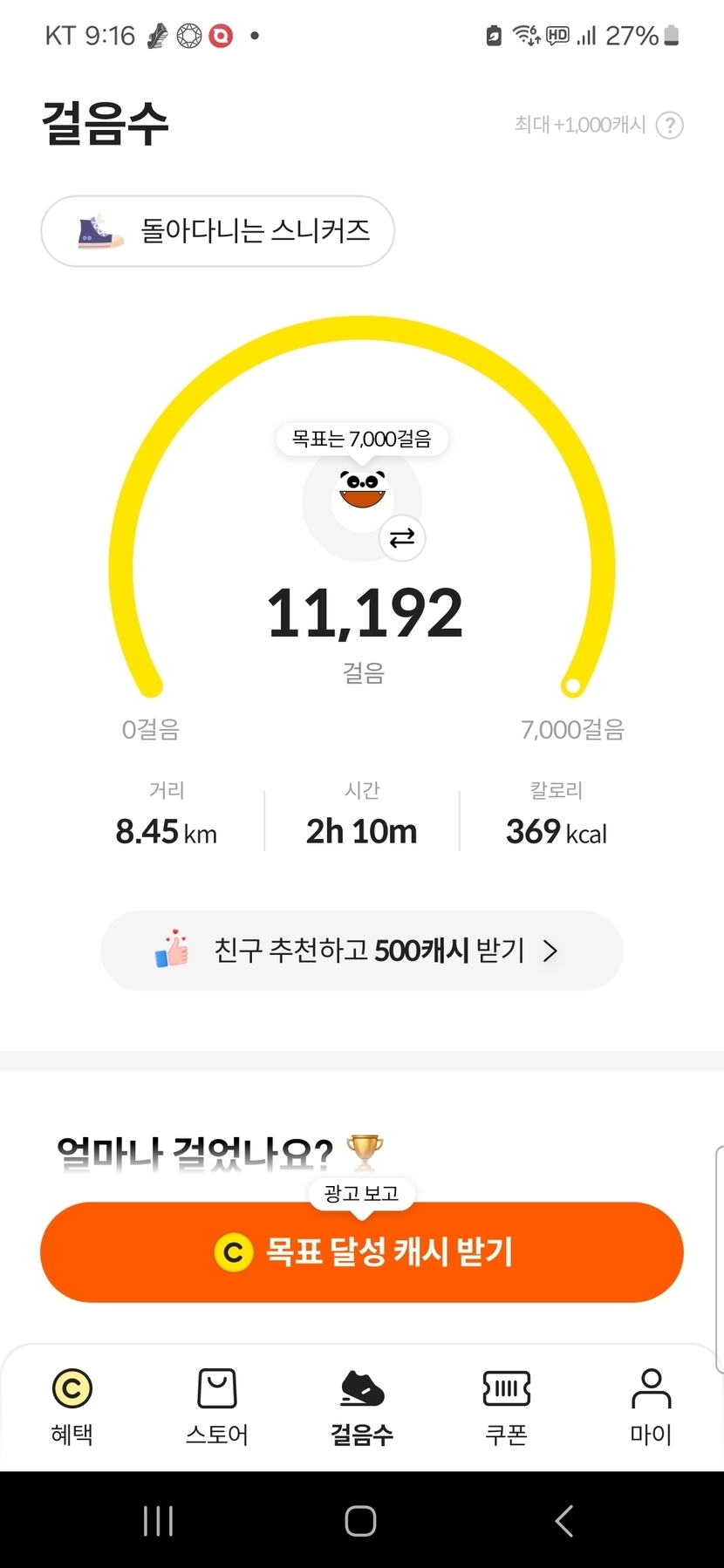Claim reward with 목표 달성 캐시 받기
Image resolution: width=724 pixels, height=1568 pixels.
coord(361,1252)
